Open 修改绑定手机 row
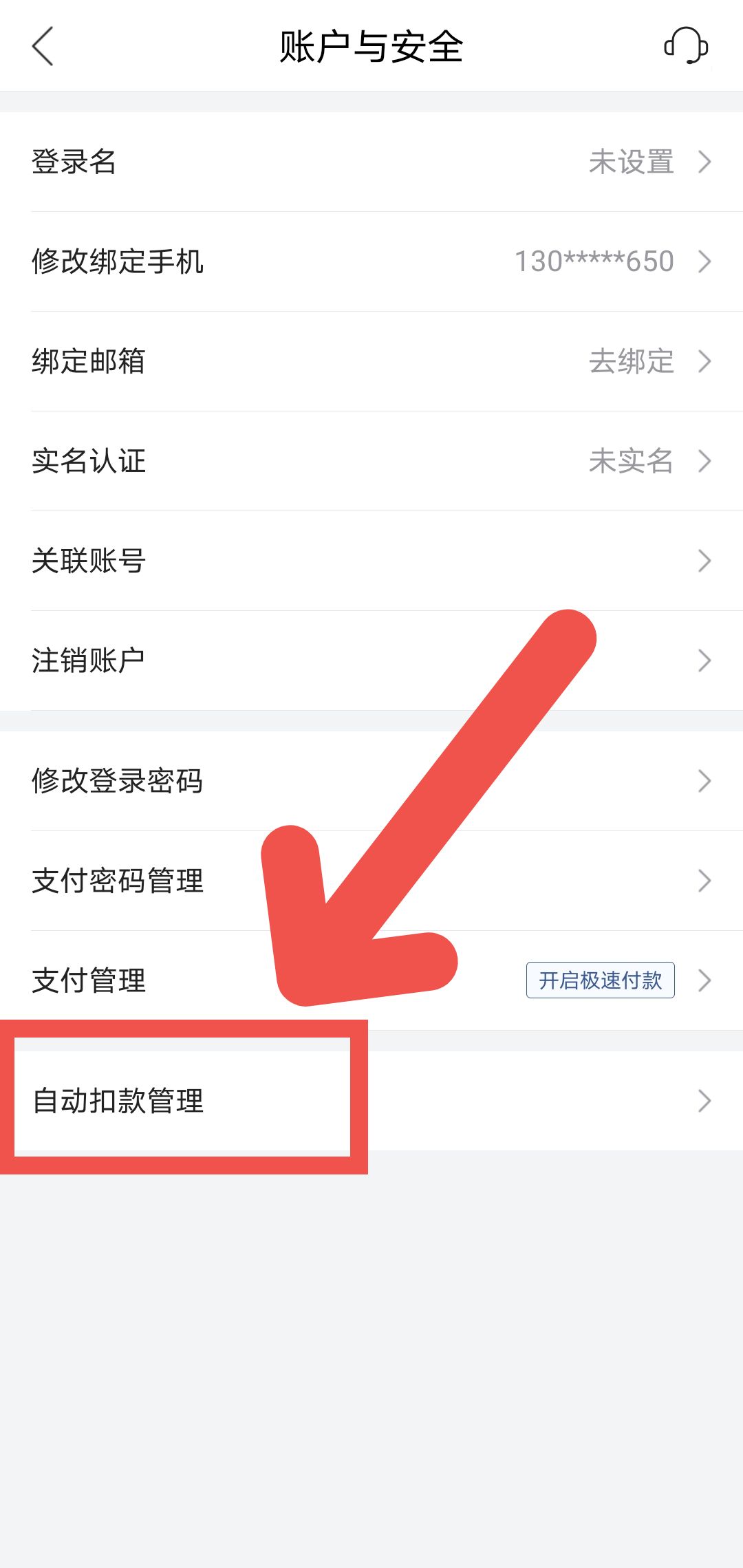The width and height of the screenshot is (743, 1568). point(371,262)
